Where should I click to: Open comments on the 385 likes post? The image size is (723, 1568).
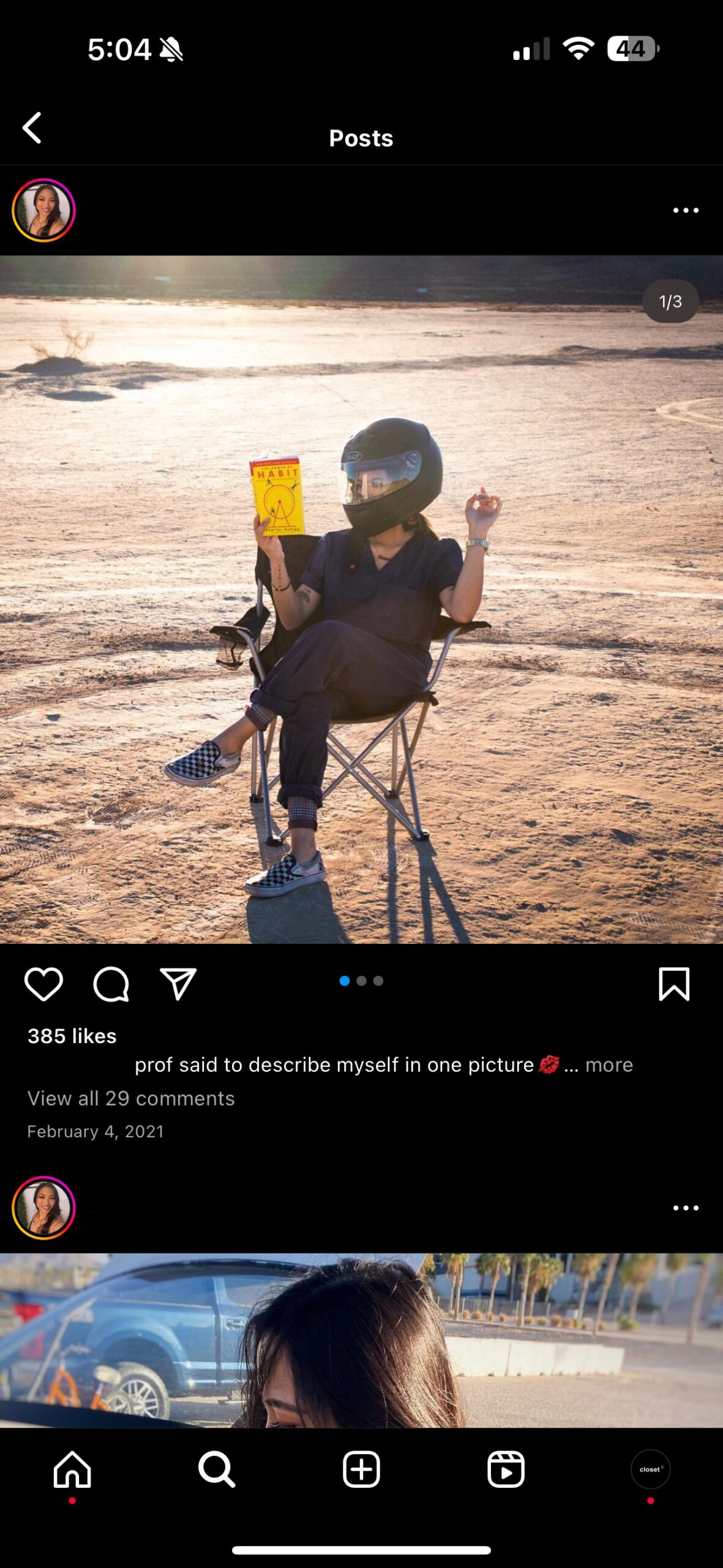(111, 984)
